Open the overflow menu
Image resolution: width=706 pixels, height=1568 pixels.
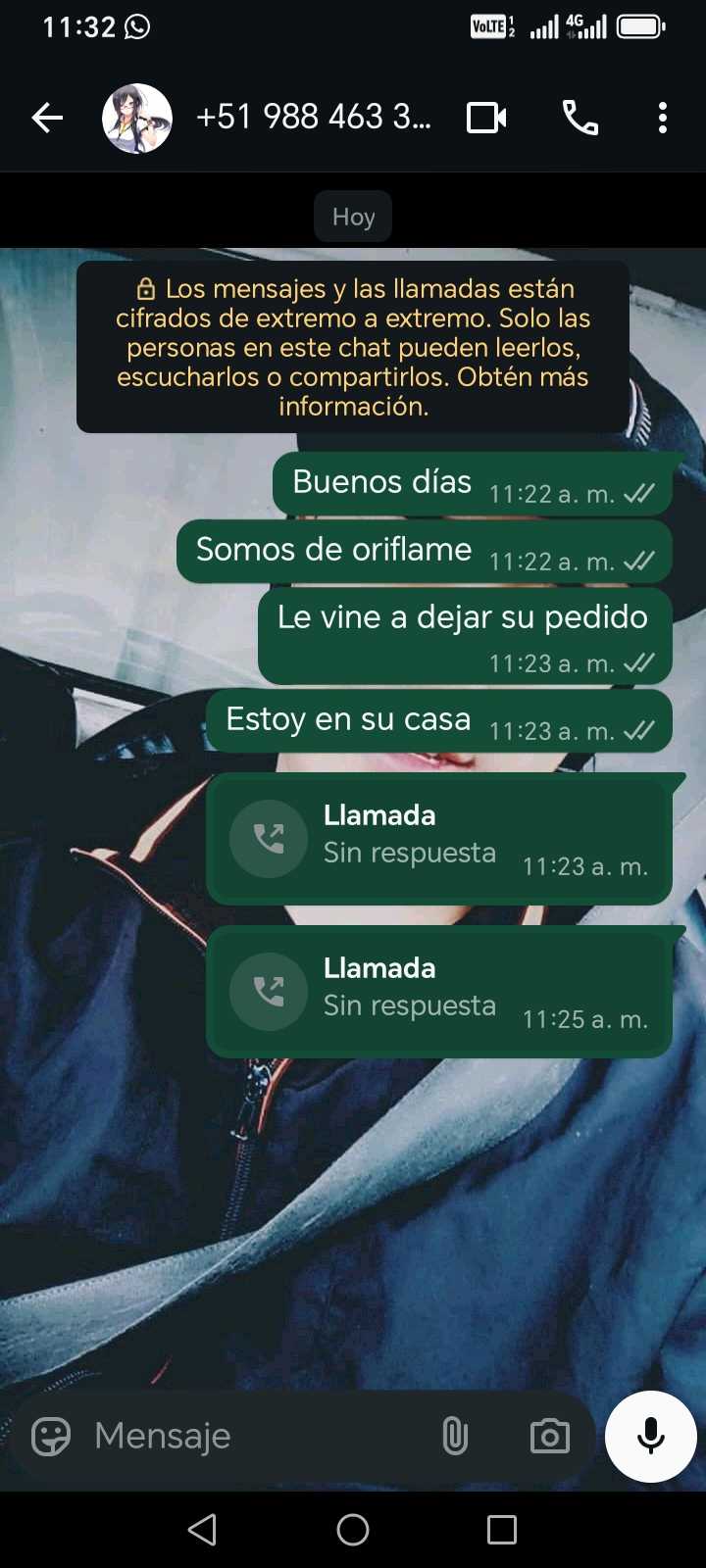click(x=663, y=119)
